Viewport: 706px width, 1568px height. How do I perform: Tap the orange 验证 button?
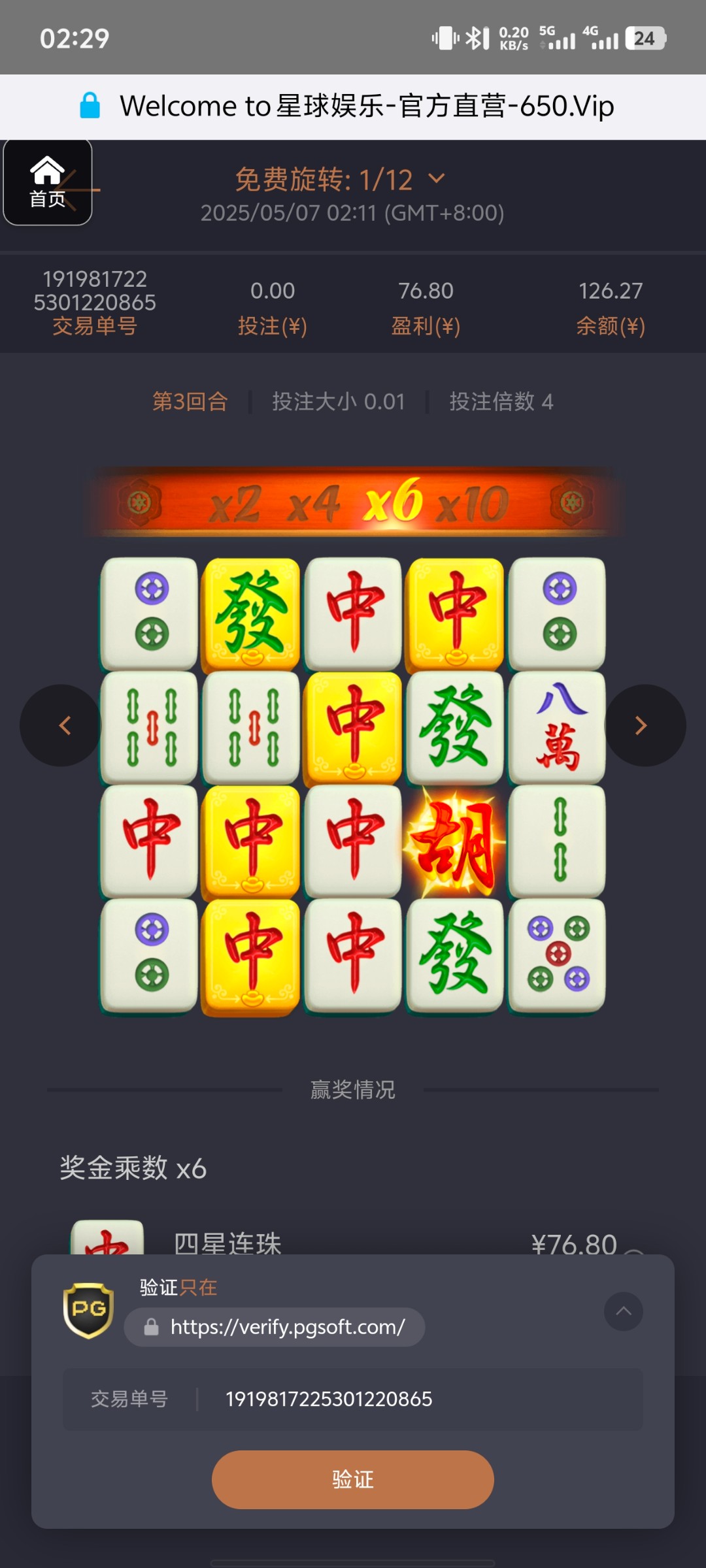(x=352, y=1479)
